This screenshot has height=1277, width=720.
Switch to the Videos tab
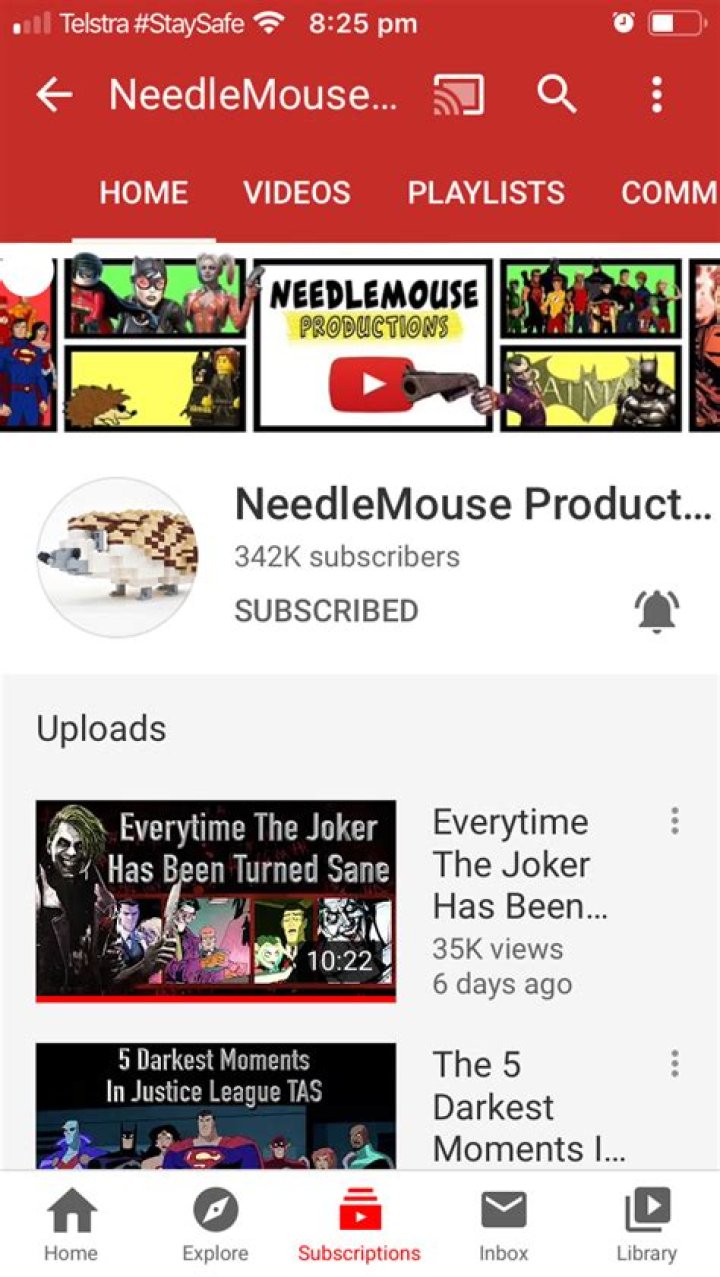297,192
